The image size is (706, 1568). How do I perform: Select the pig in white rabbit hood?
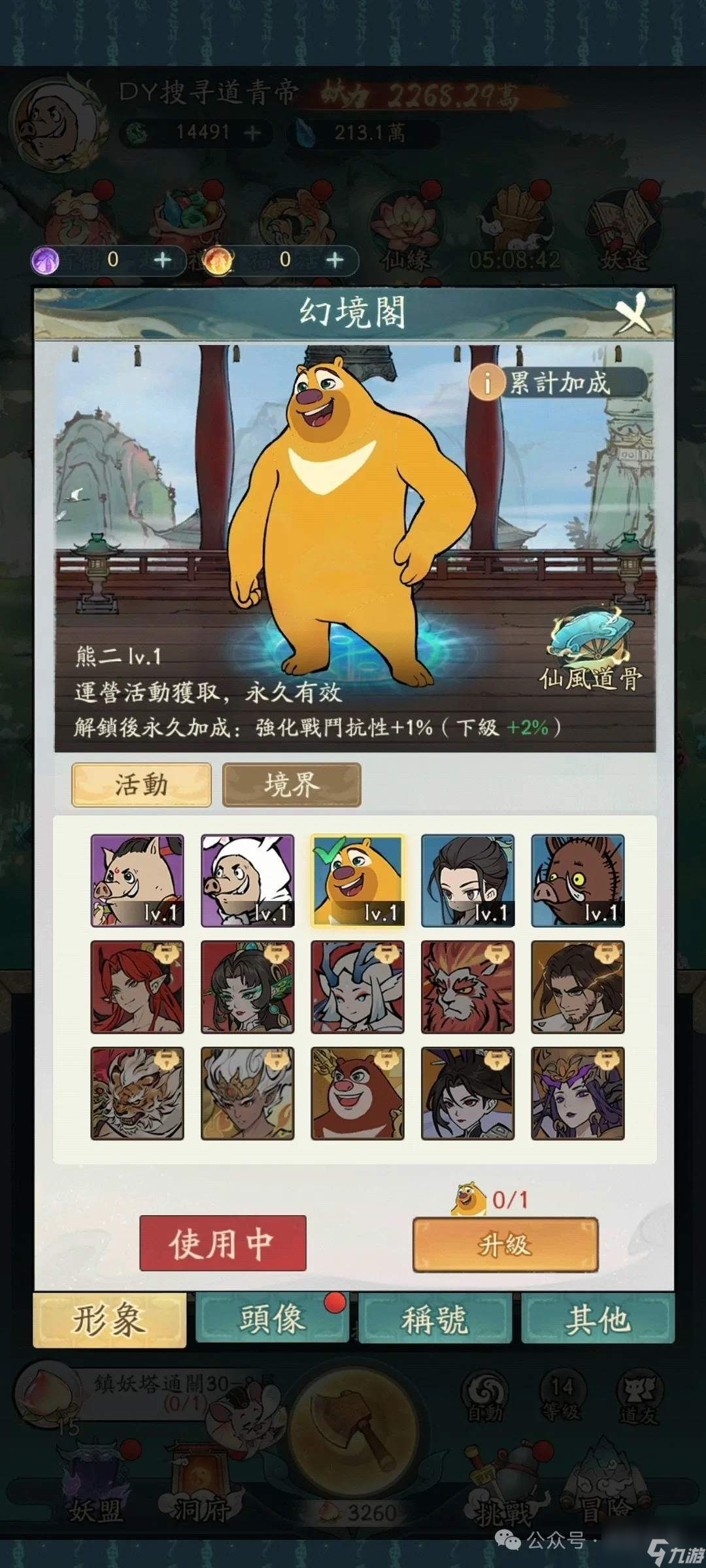(x=247, y=880)
